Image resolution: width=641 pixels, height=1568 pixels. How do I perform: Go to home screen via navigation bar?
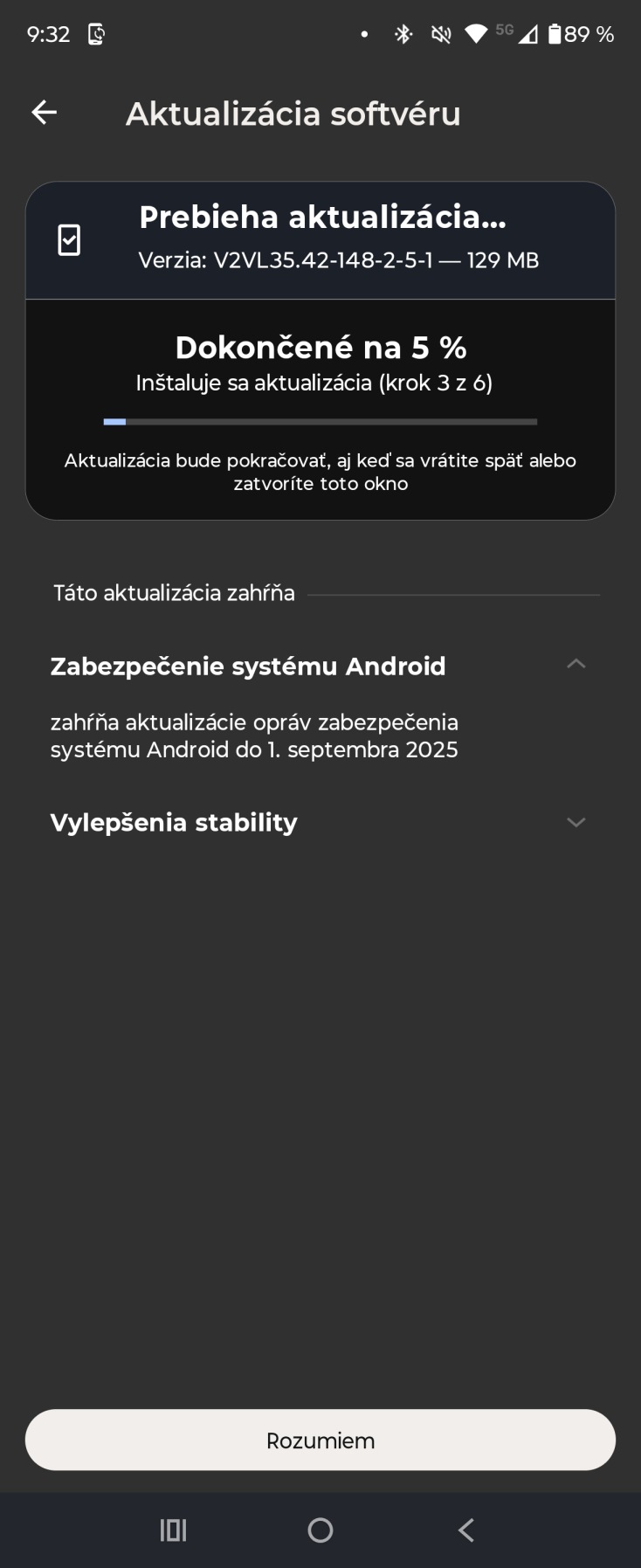(x=320, y=1530)
